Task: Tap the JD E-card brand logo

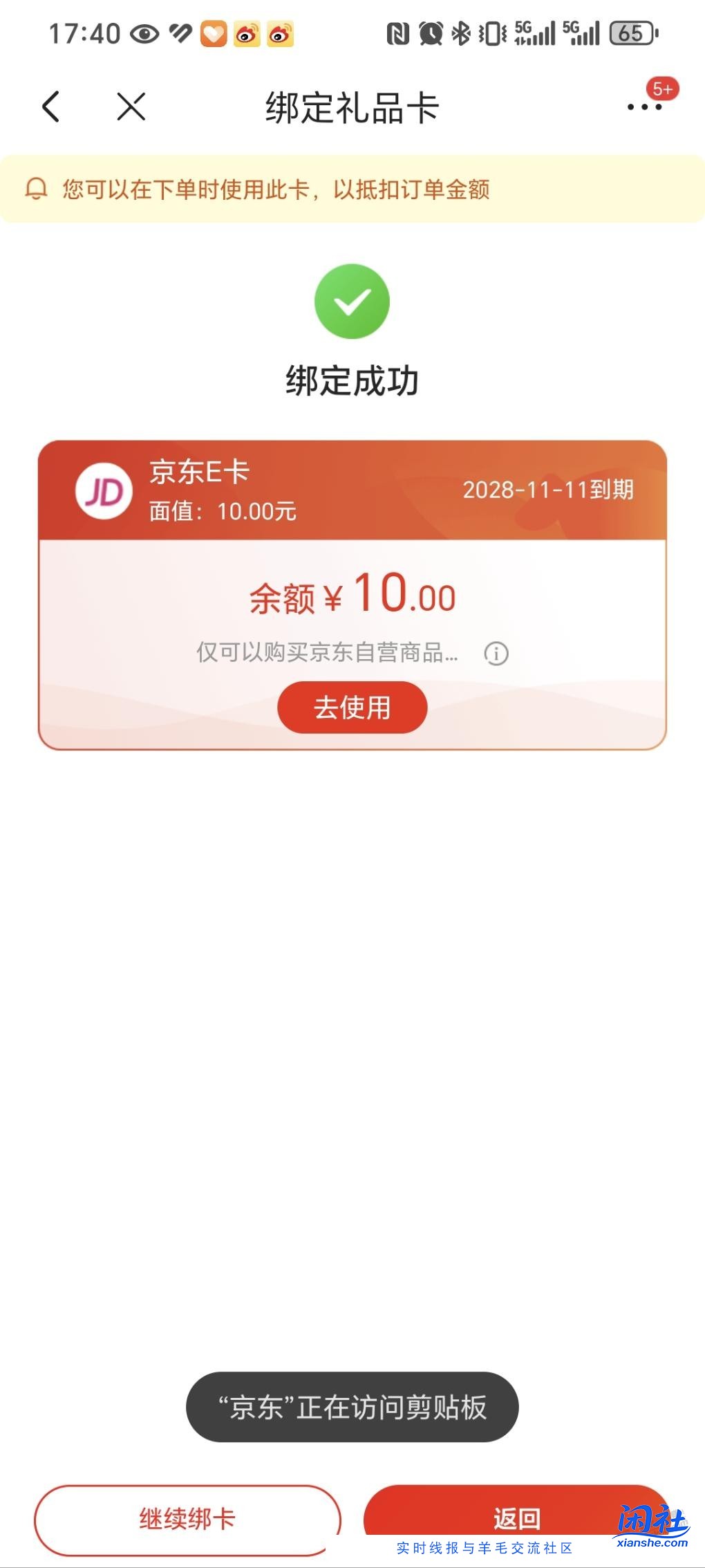Action: (102, 491)
